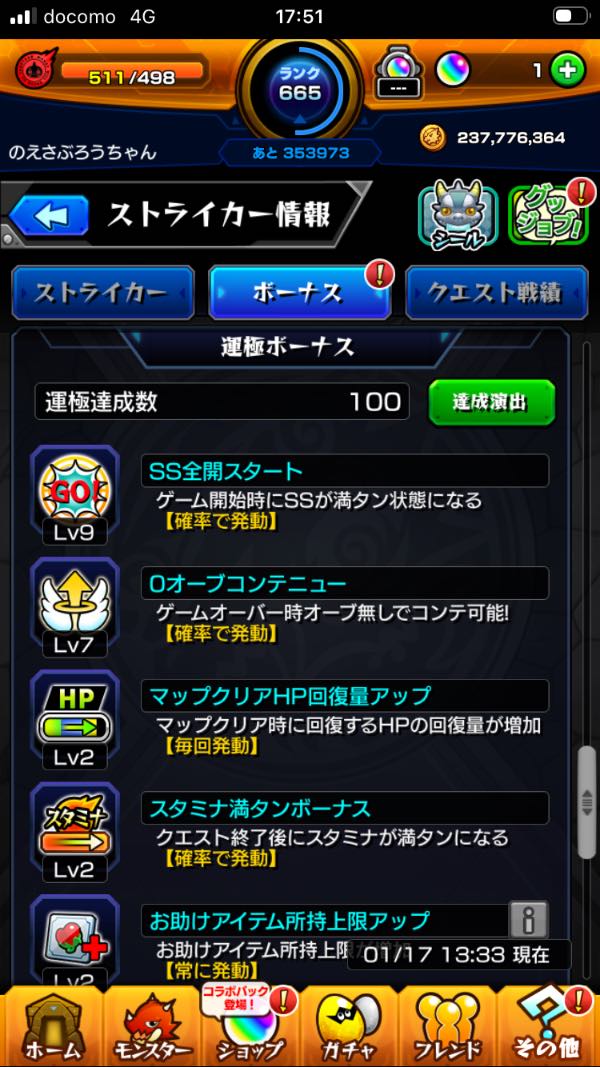Open info for お助けアイテム所持上限アップ
The image size is (600, 1067).
coord(528,919)
